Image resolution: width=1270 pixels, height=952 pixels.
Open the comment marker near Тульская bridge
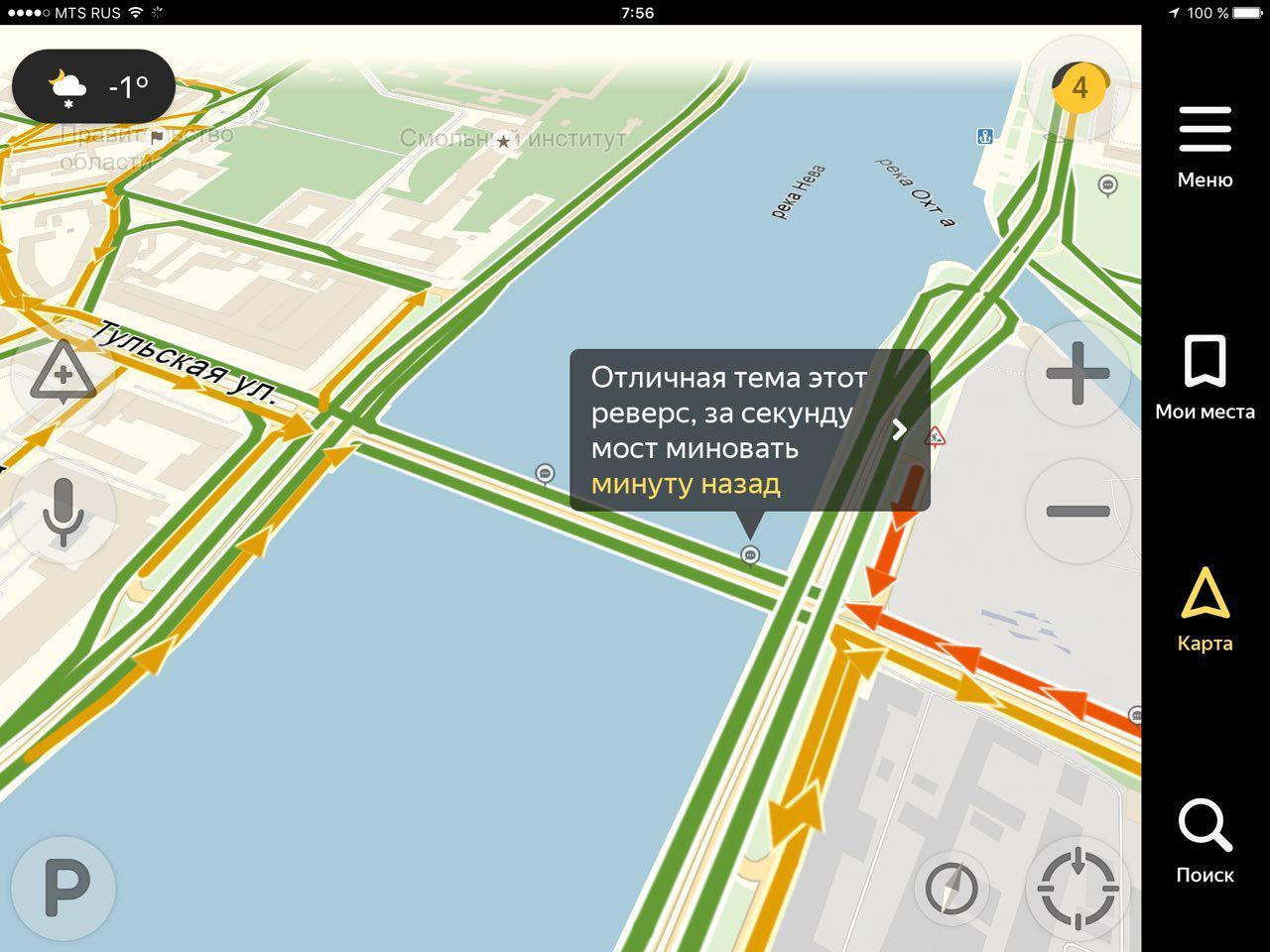(x=545, y=473)
